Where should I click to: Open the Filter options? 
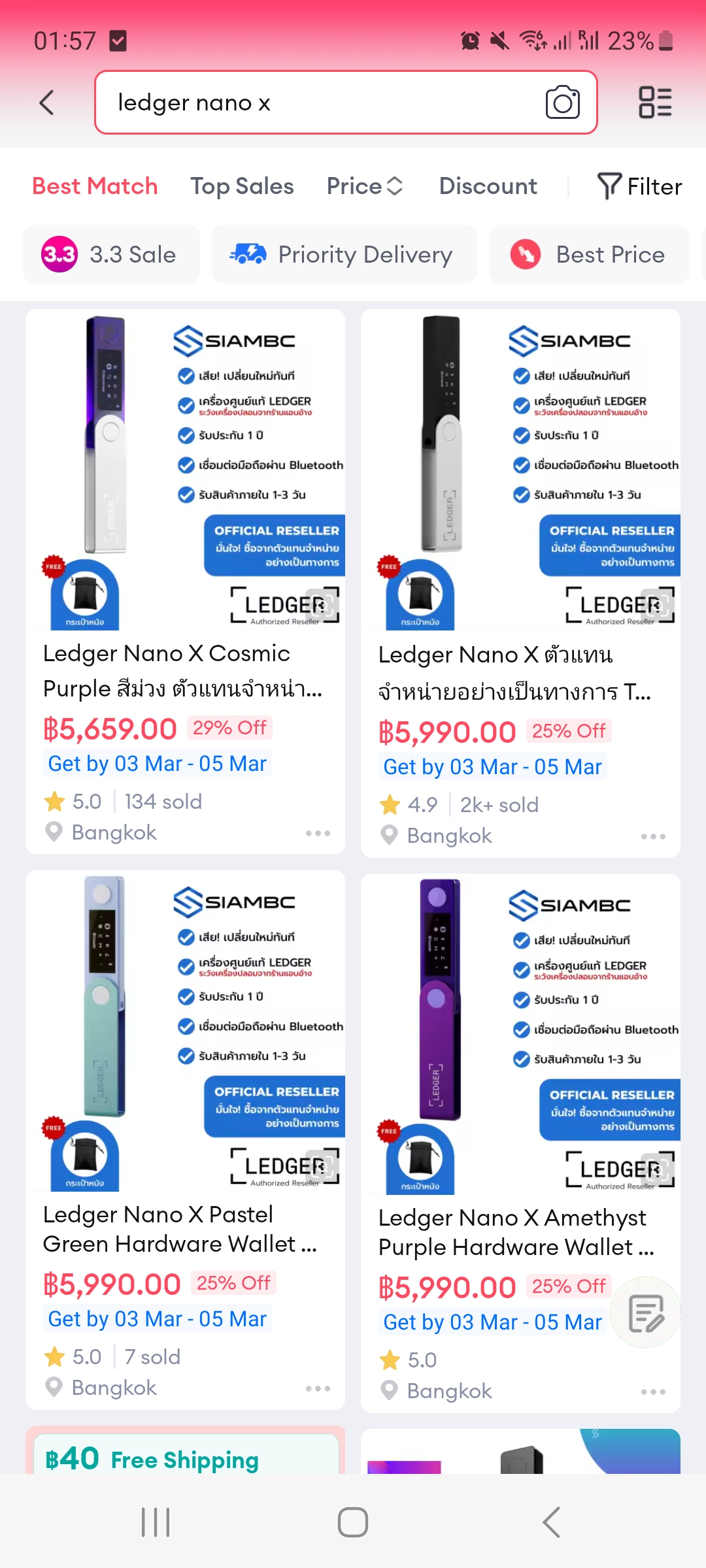[x=639, y=186]
